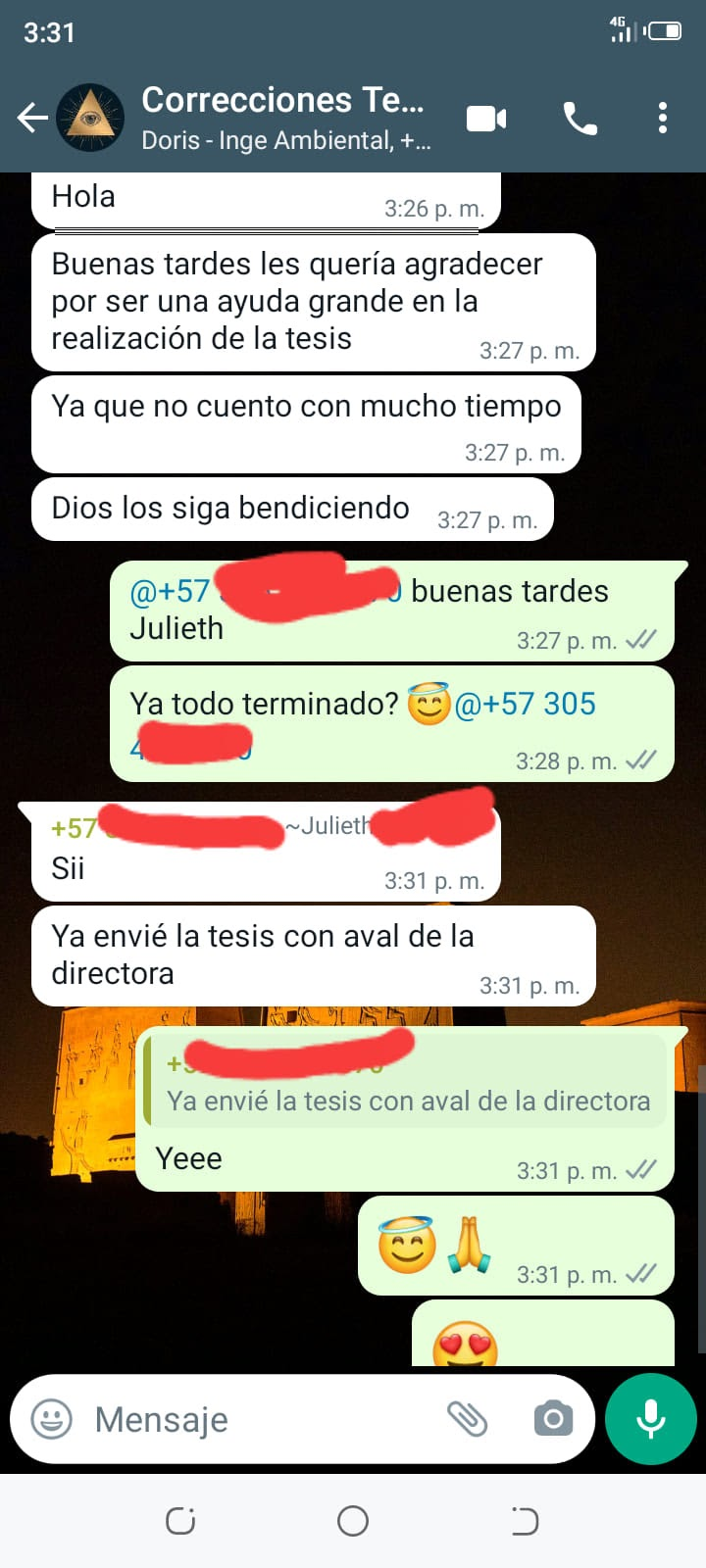Tap the microphone voice message button

[x=651, y=1419]
